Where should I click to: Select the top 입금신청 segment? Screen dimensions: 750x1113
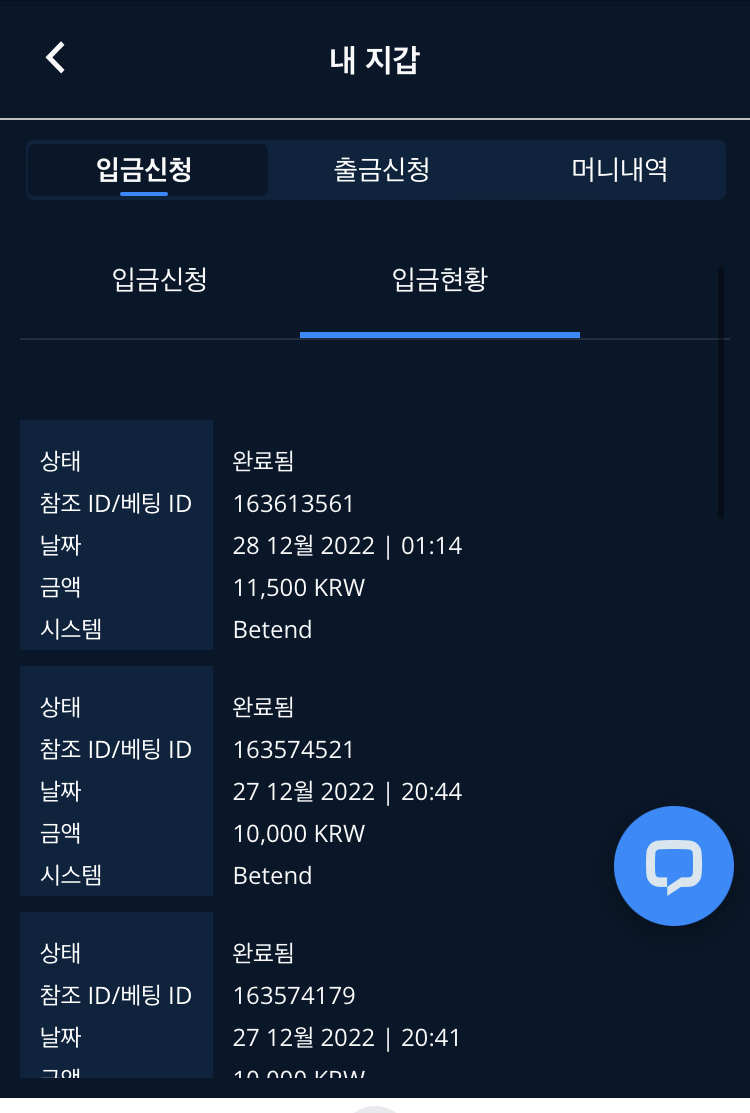click(x=145, y=170)
